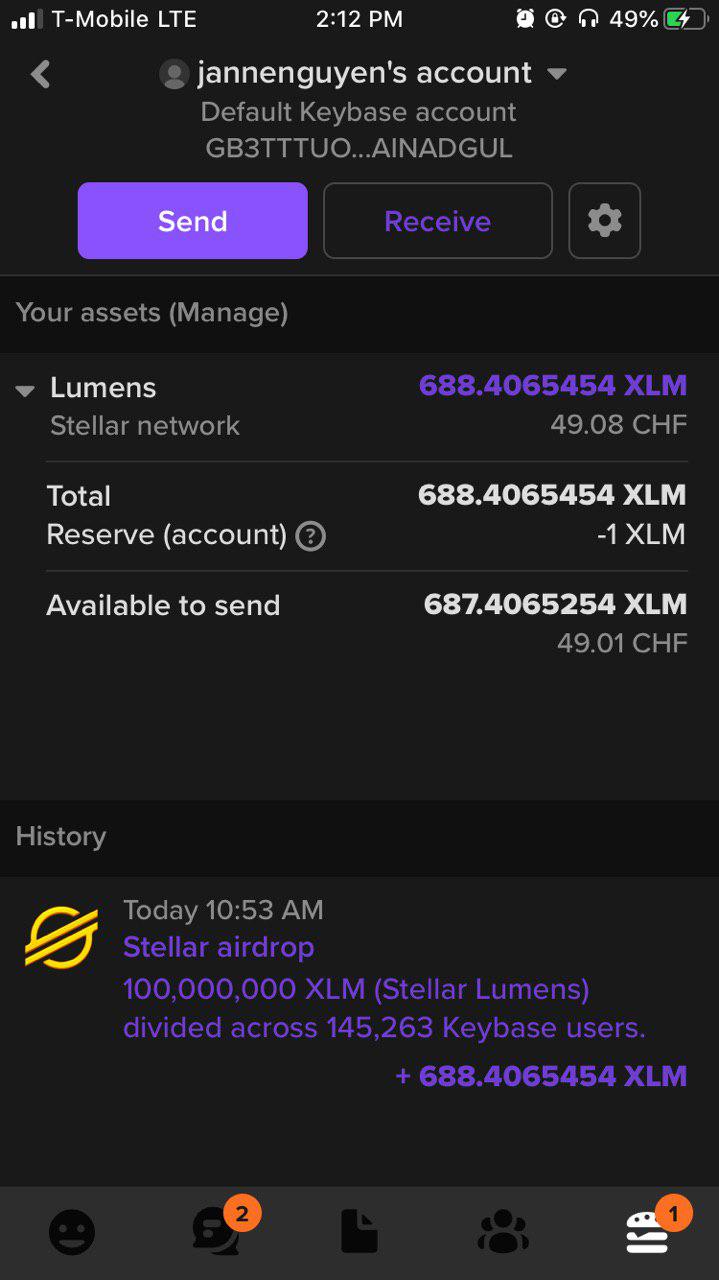
Task: Go back using the top-left arrow
Action: 40,74
